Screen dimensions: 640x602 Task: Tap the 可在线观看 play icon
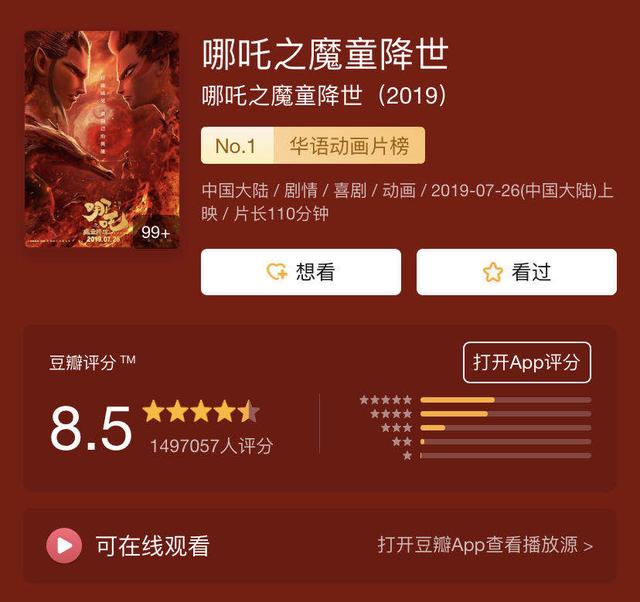(x=65, y=546)
